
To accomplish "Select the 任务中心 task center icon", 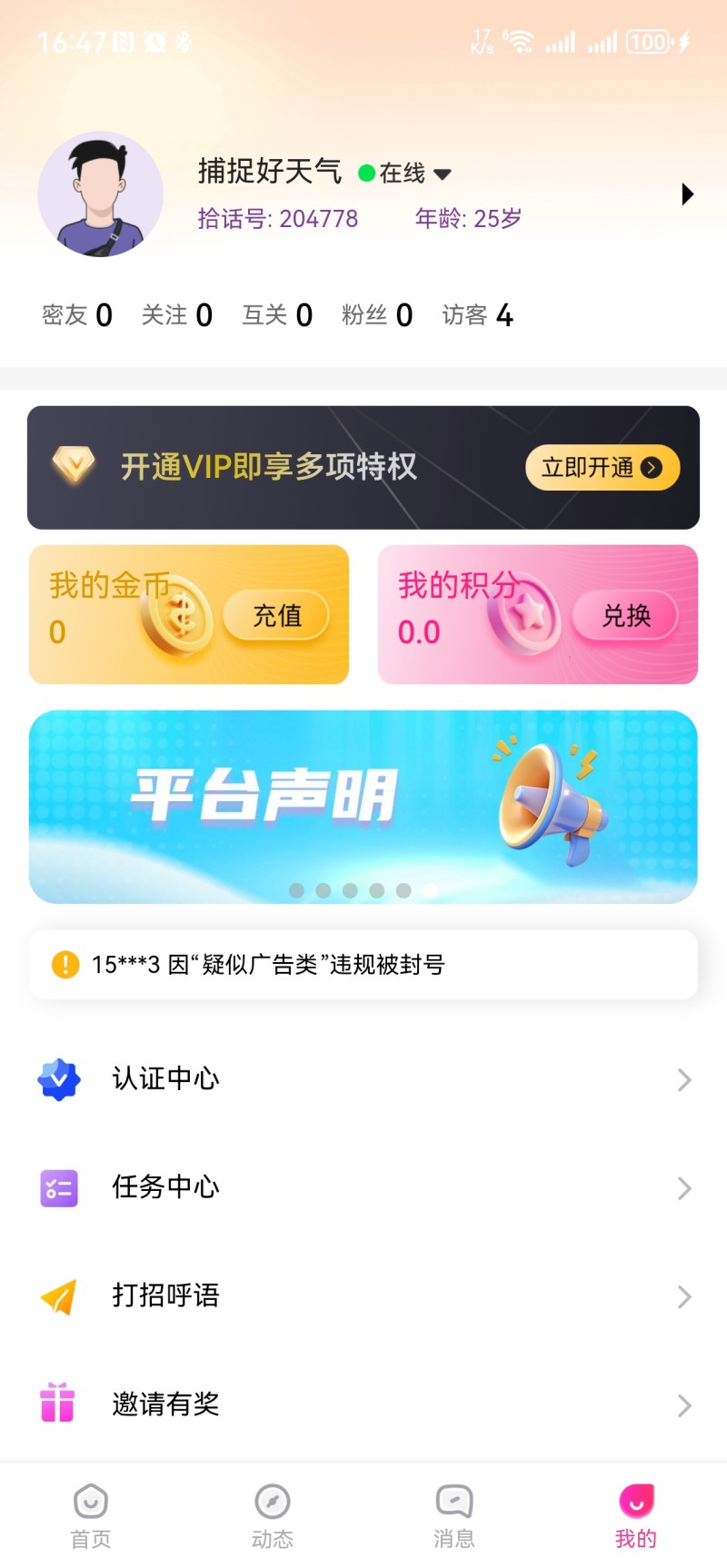I will (57, 1187).
